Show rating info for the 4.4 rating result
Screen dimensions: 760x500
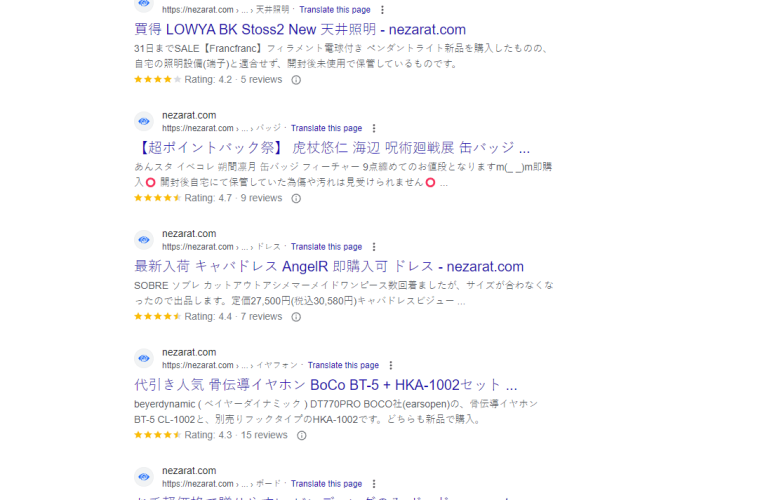[296, 316]
